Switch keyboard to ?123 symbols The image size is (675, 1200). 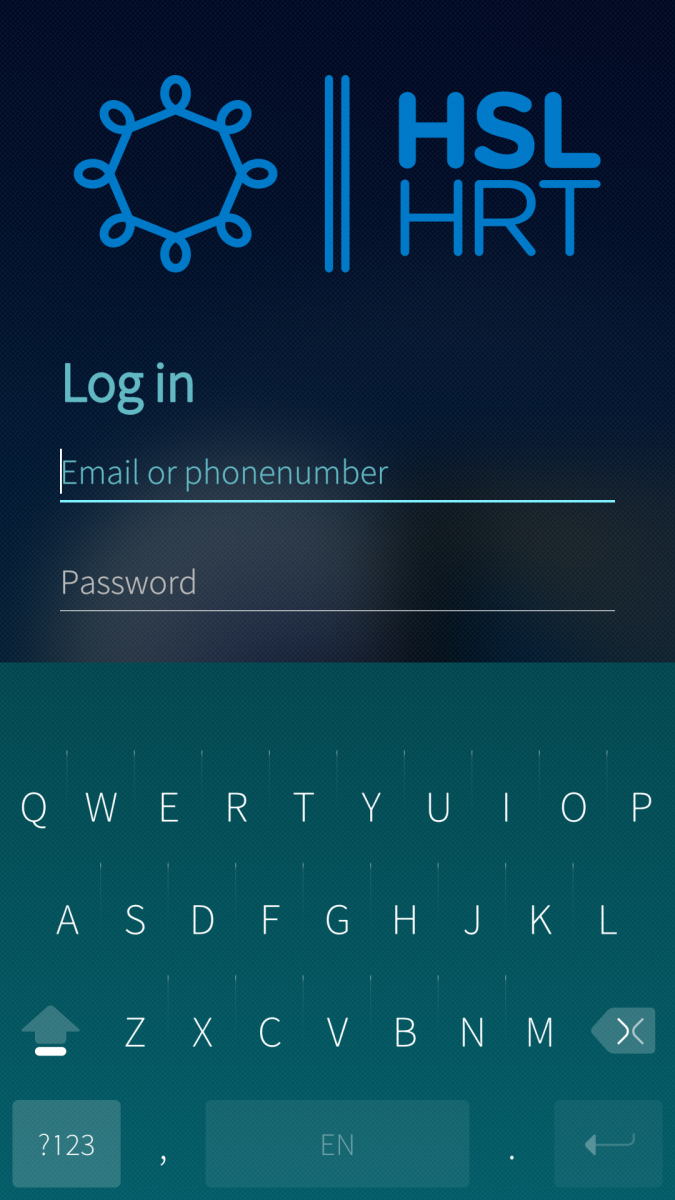pos(67,1144)
